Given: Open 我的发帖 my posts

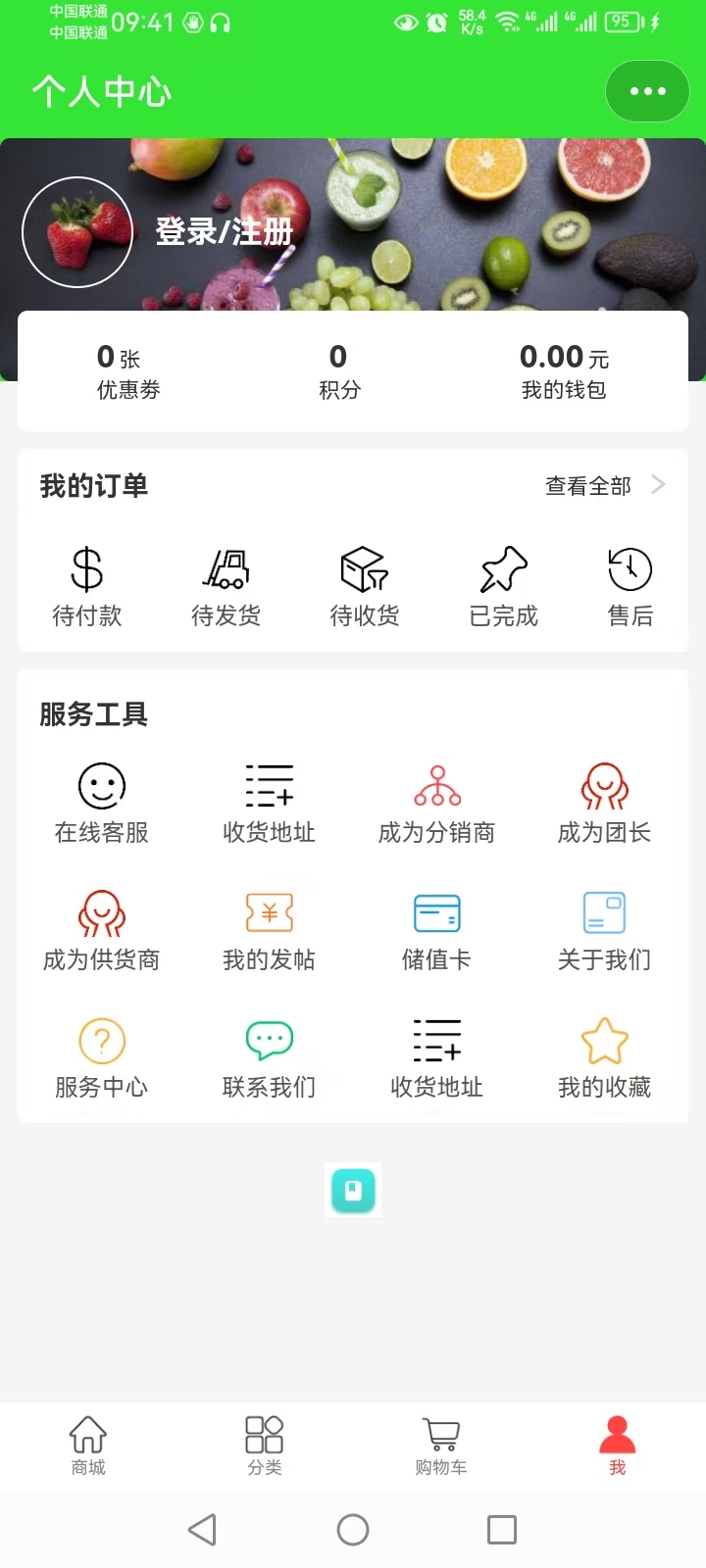Looking at the screenshot, I should tap(269, 929).
